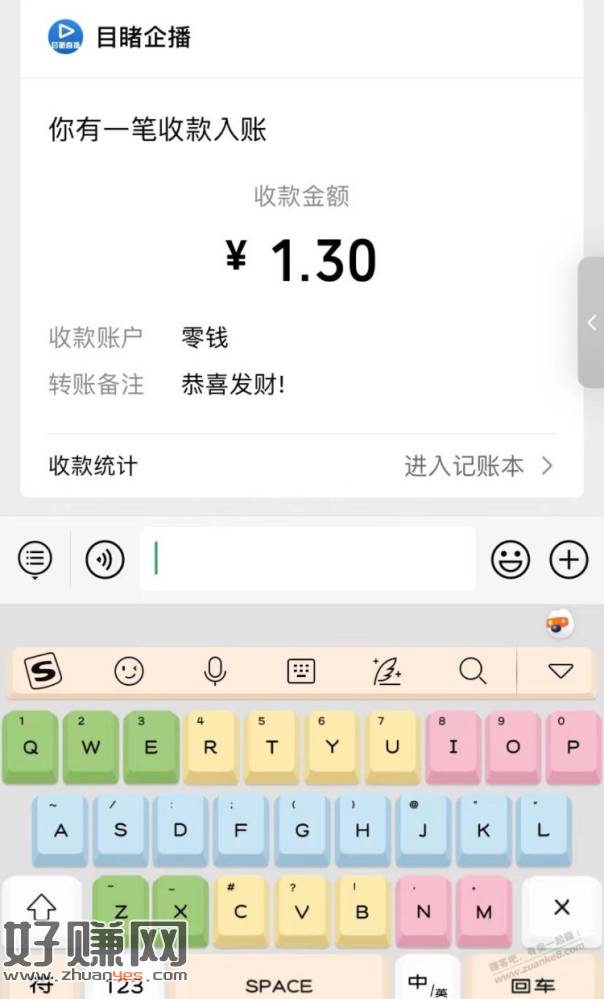Type the letter Q key
Screen dimensions: 604x999
coord(31,747)
